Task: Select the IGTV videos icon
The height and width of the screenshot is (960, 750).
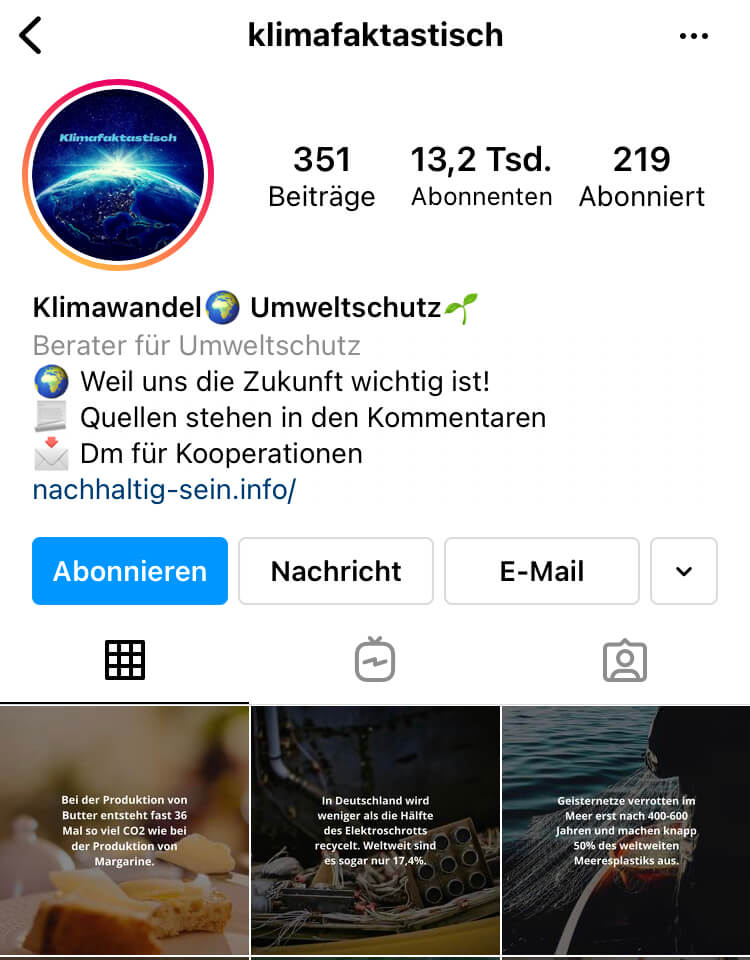Action: coord(374,660)
